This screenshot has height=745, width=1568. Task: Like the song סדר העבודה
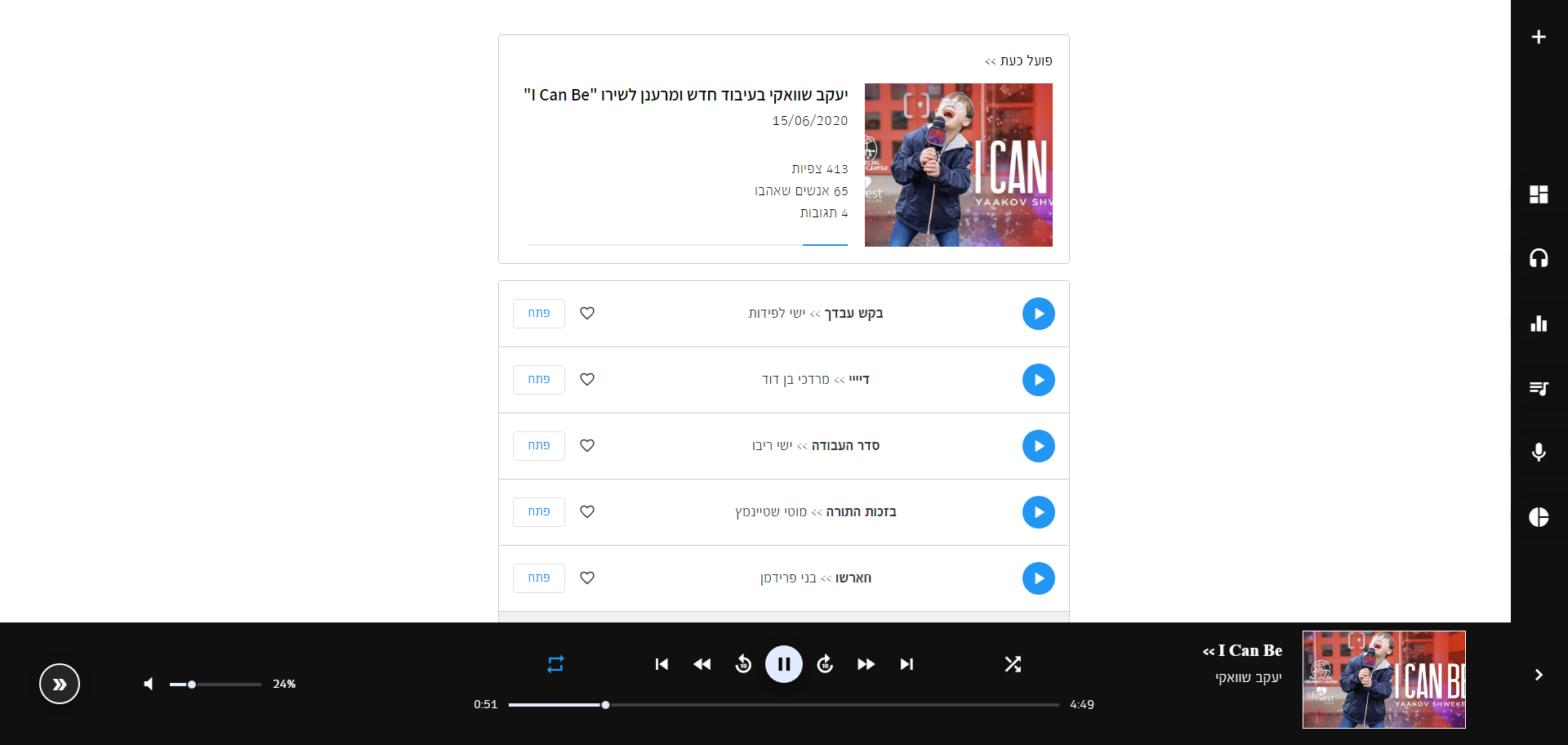pos(587,446)
